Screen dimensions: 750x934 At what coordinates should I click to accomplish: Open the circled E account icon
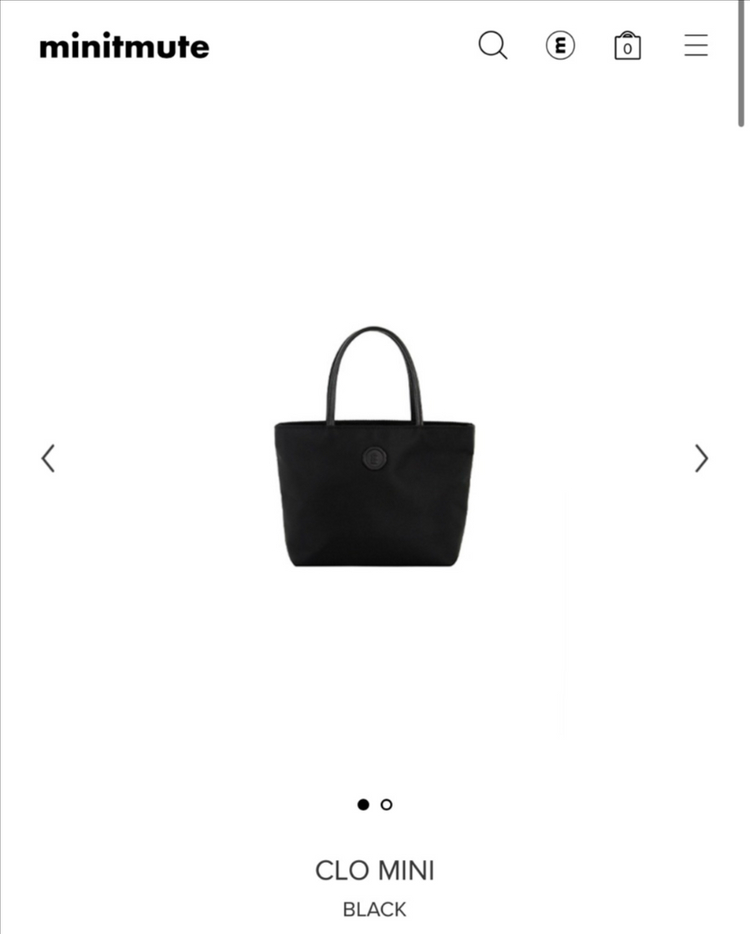560,46
